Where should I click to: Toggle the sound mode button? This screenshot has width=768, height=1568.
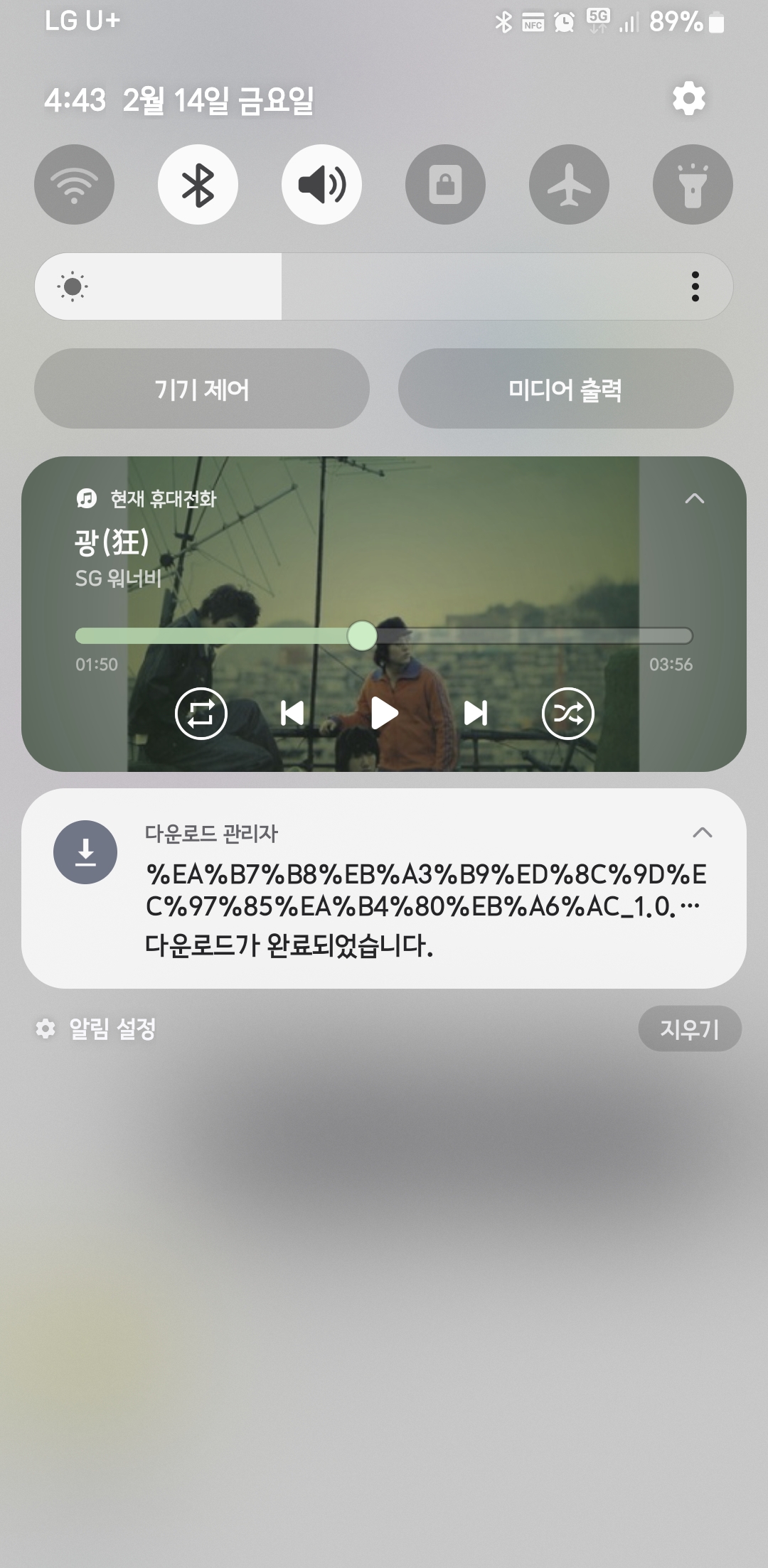point(321,185)
